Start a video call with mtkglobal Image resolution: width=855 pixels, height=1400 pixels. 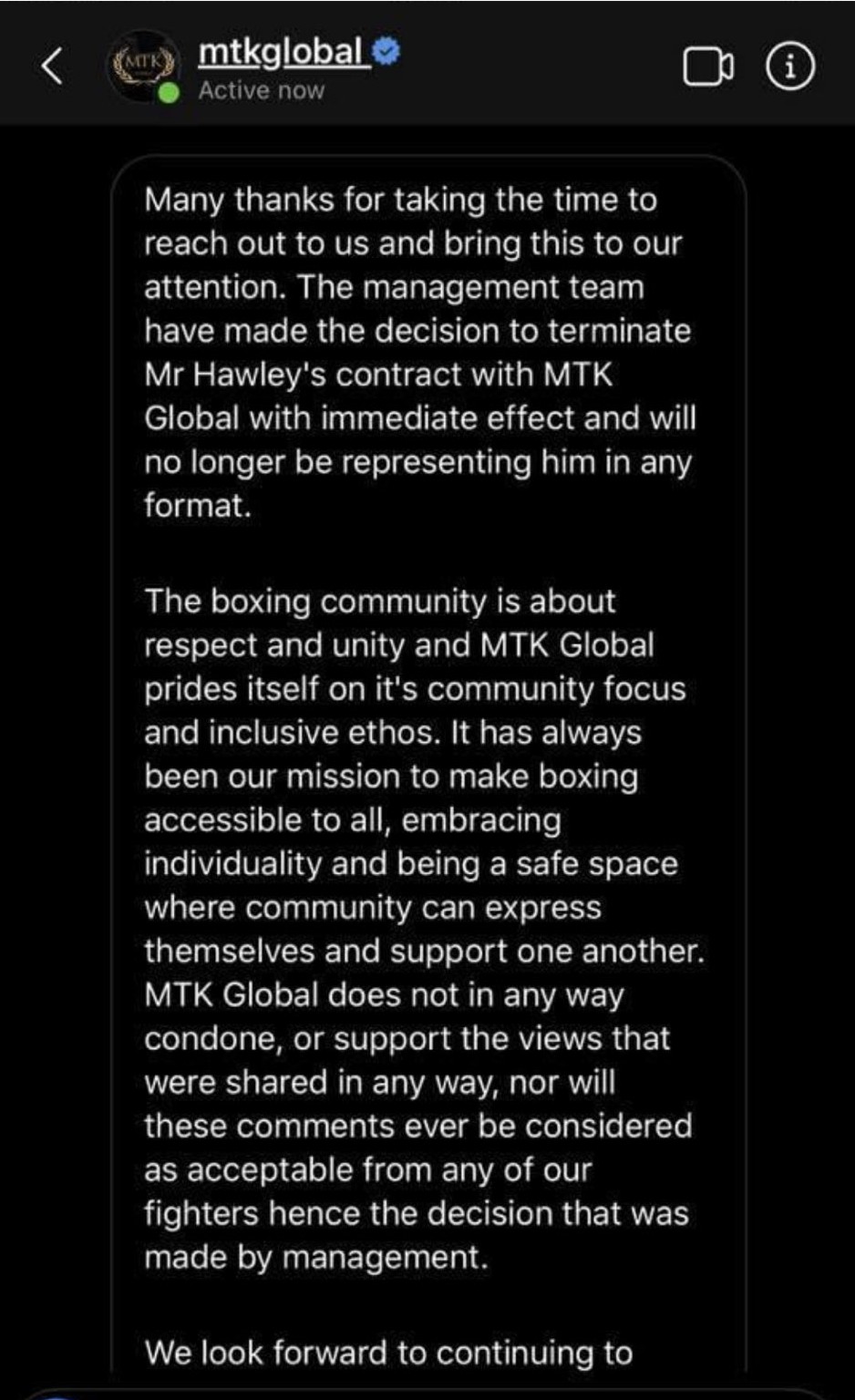(x=707, y=67)
